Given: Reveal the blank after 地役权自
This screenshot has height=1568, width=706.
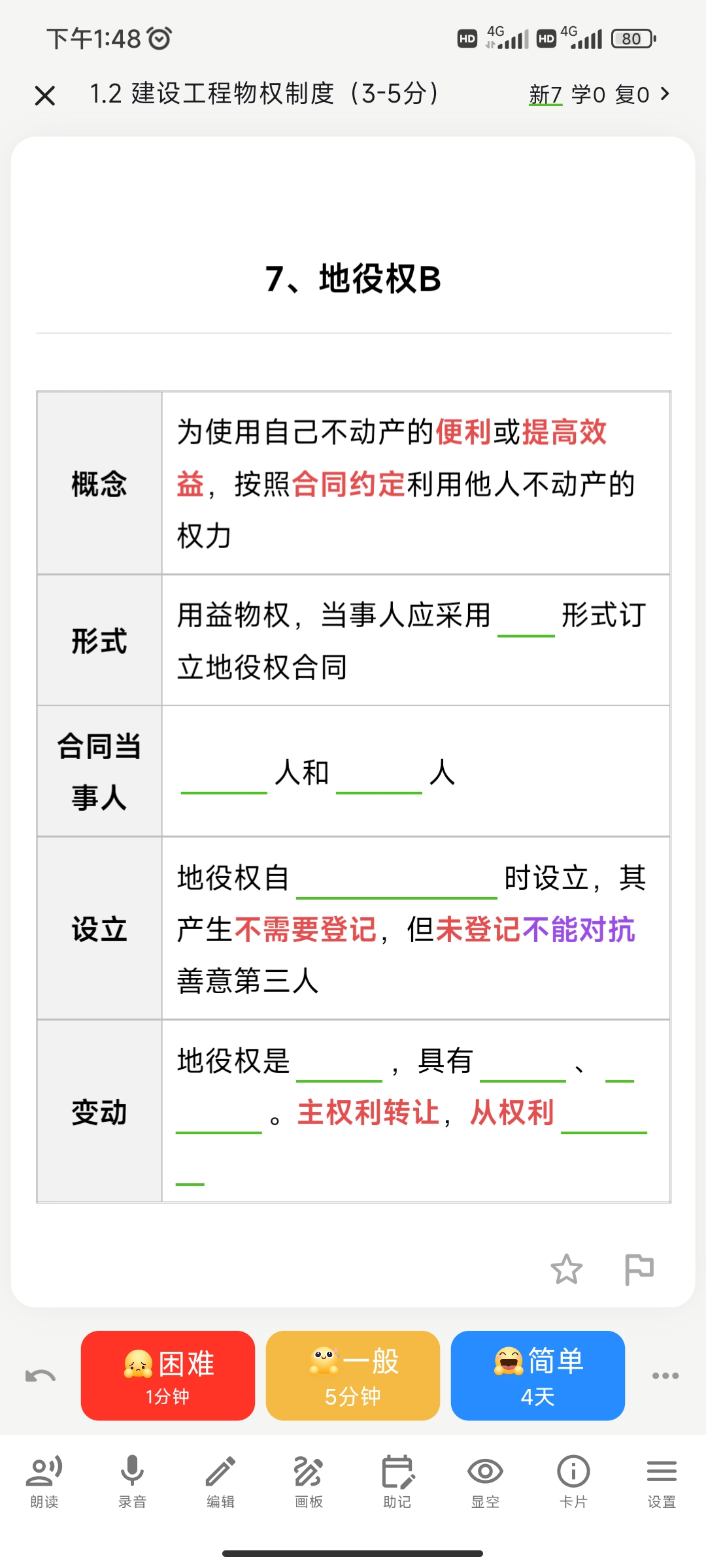Looking at the screenshot, I should click(x=397, y=880).
